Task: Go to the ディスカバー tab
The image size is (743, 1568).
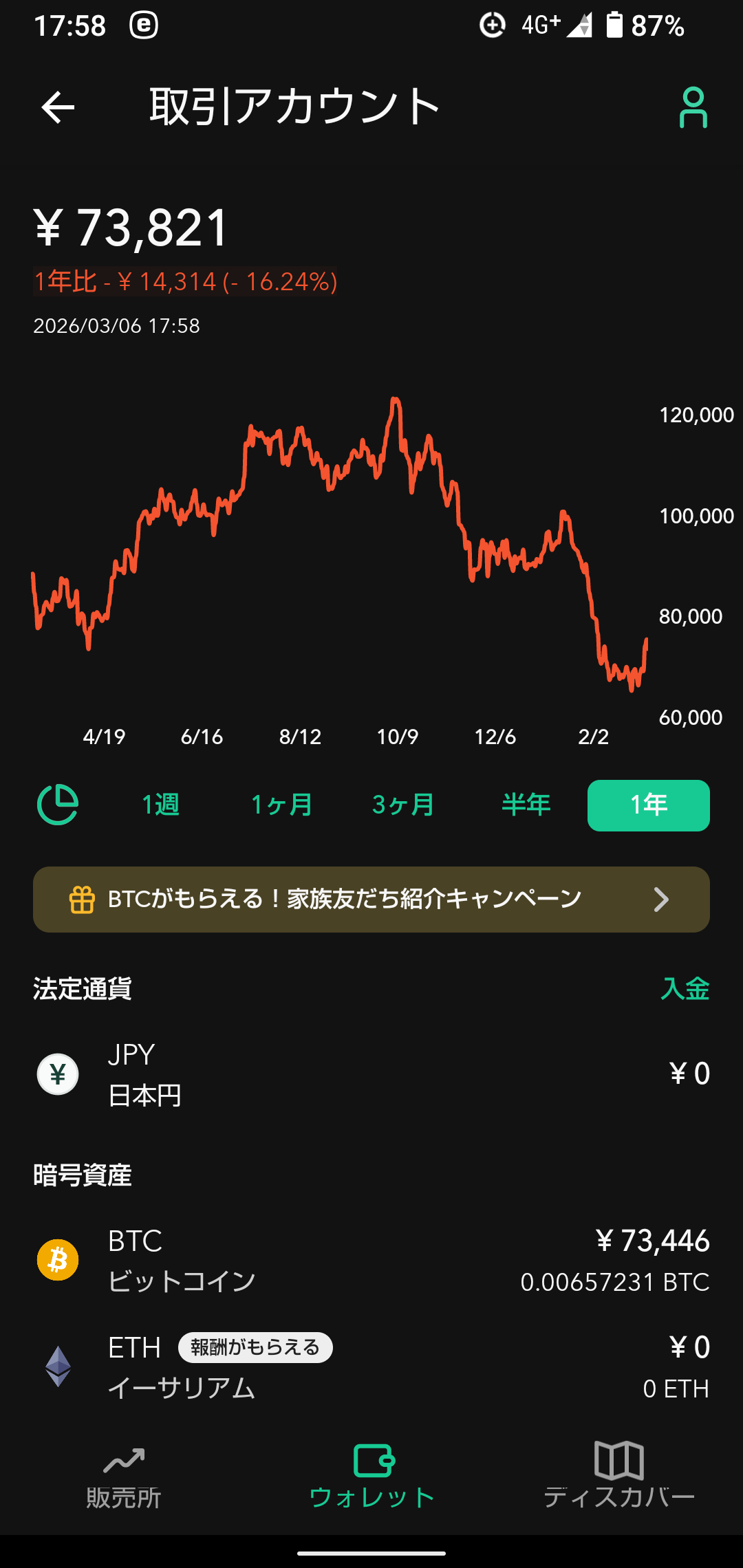Action: [619, 1477]
